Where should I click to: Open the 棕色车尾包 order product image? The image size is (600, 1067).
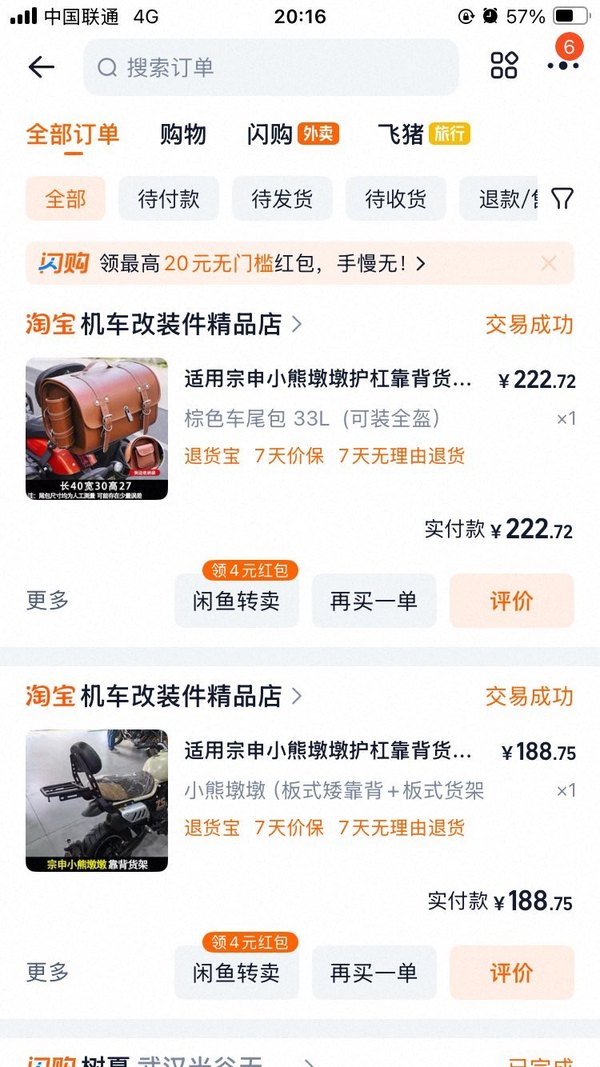pyautogui.click(x=97, y=428)
